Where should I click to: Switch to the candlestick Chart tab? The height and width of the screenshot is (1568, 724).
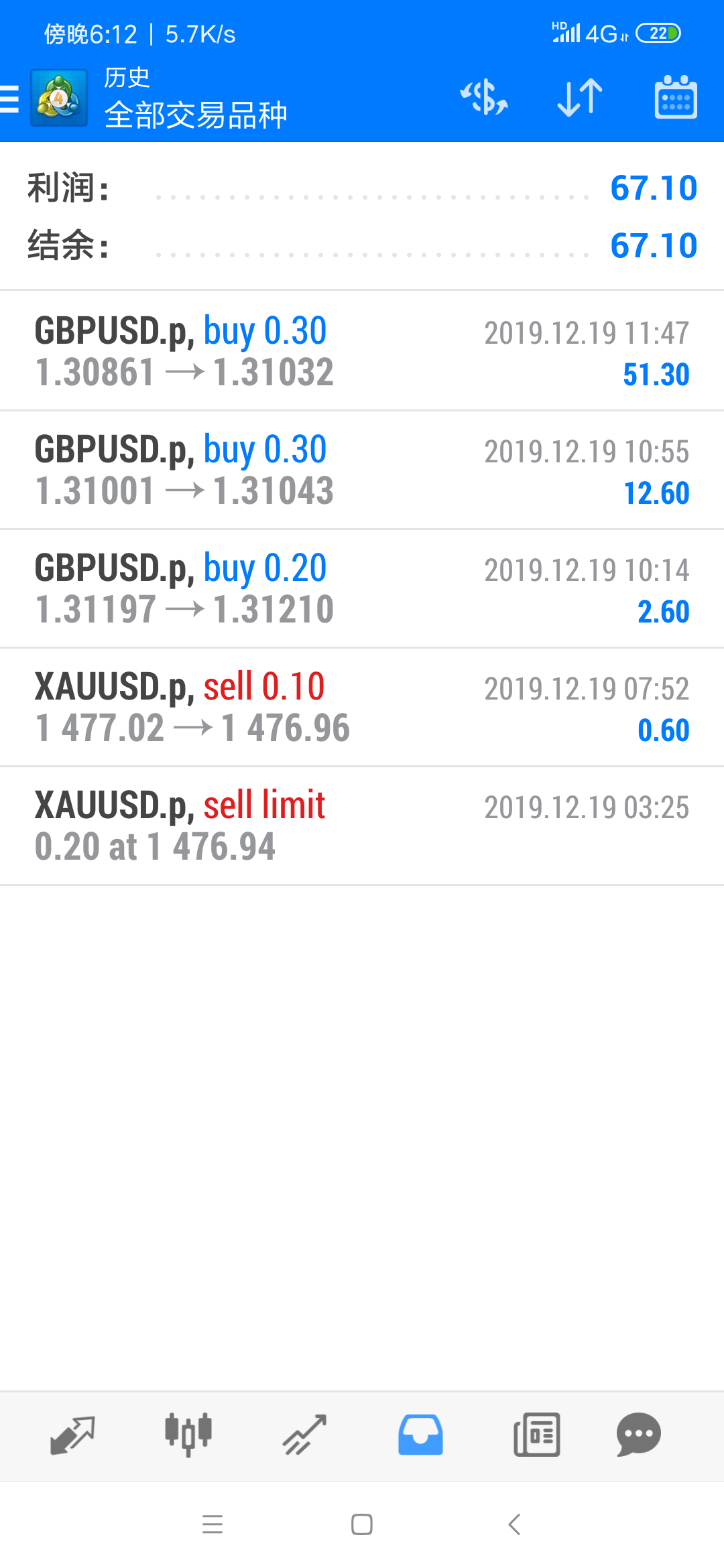click(188, 1435)
